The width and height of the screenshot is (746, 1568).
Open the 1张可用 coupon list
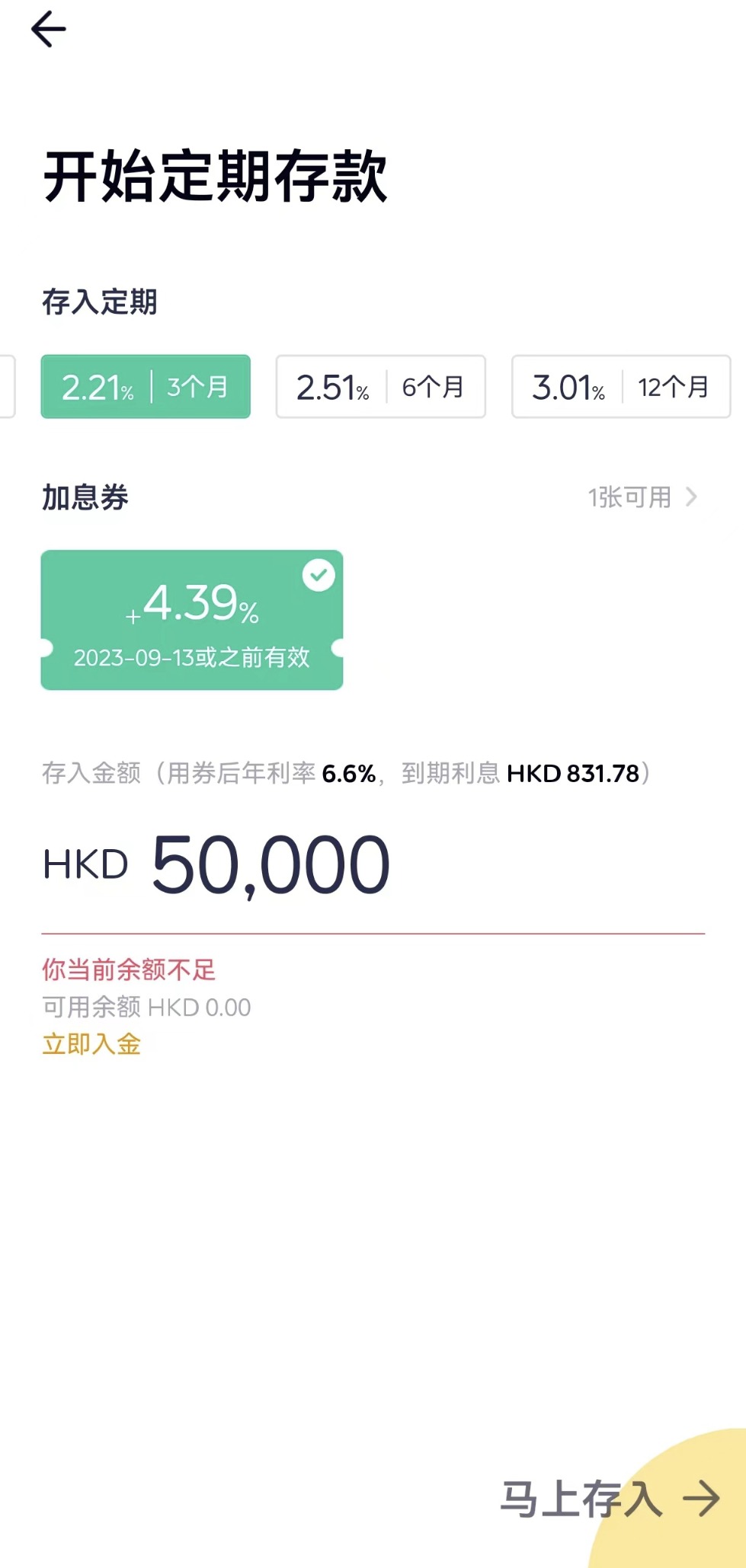642,497
